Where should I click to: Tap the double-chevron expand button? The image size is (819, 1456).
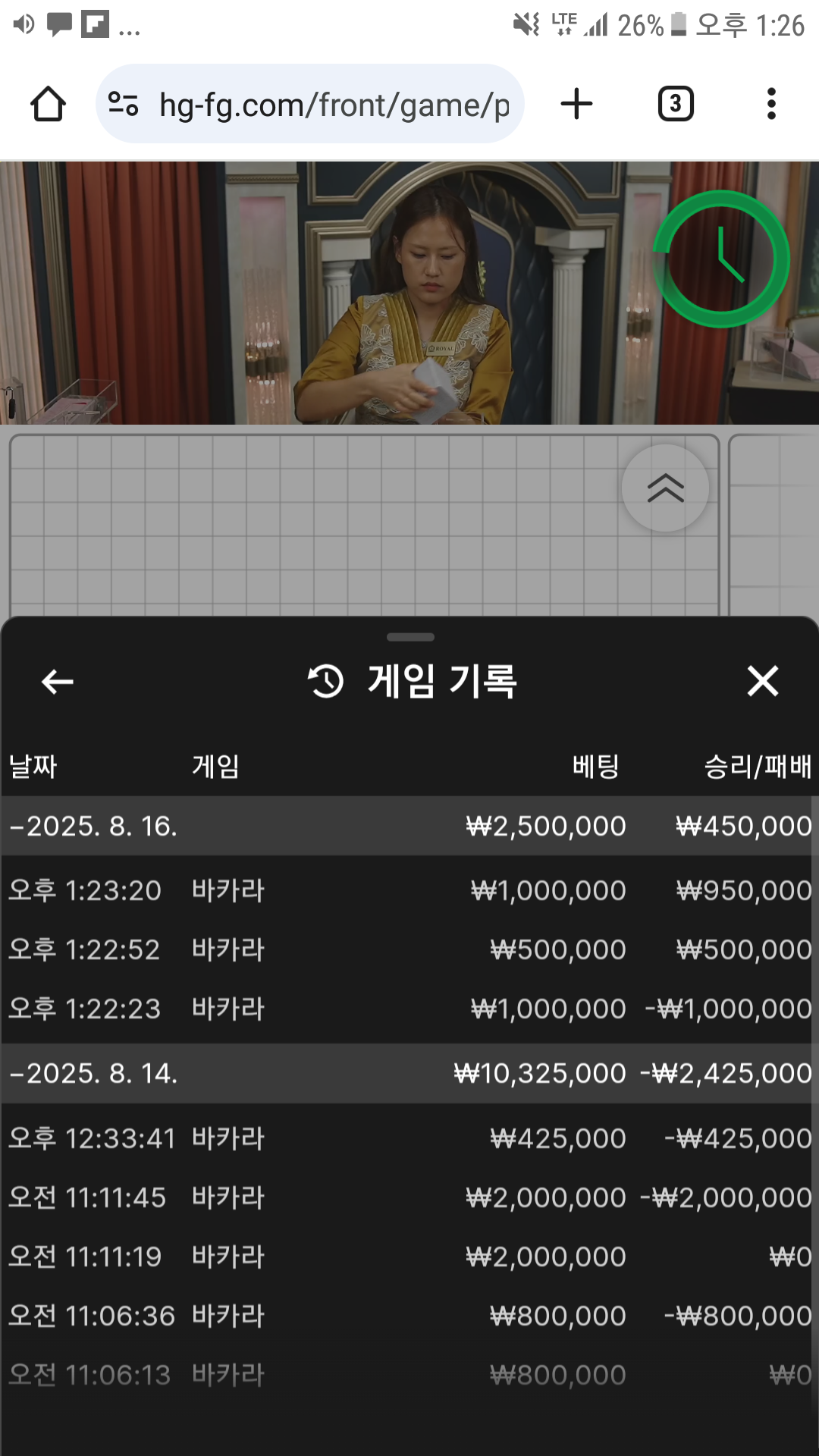click(x=665, y=488)
